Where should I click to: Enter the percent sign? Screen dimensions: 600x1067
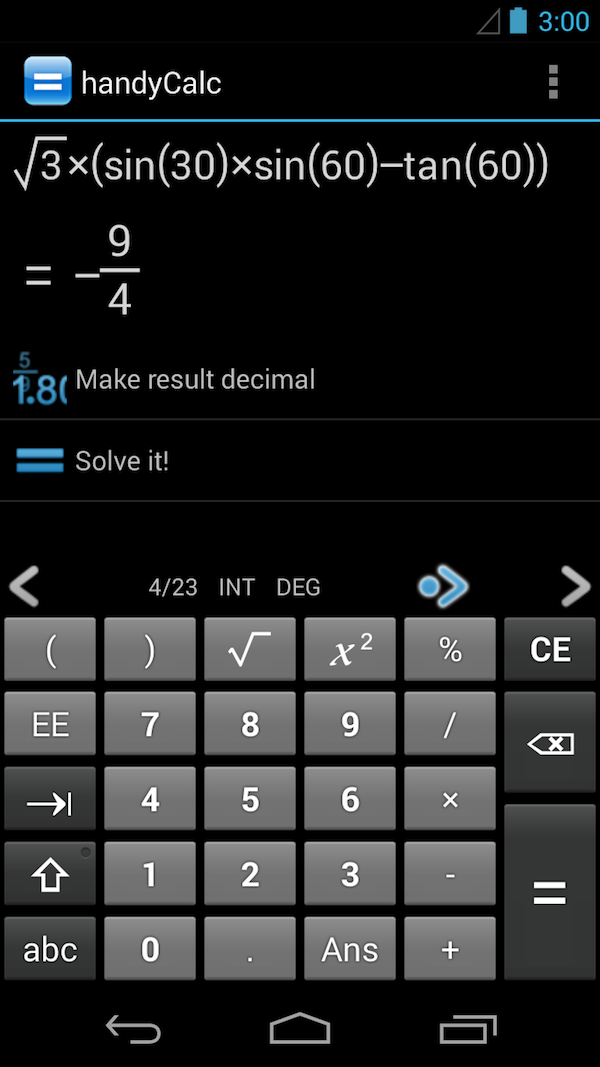(x=450, y=650)
